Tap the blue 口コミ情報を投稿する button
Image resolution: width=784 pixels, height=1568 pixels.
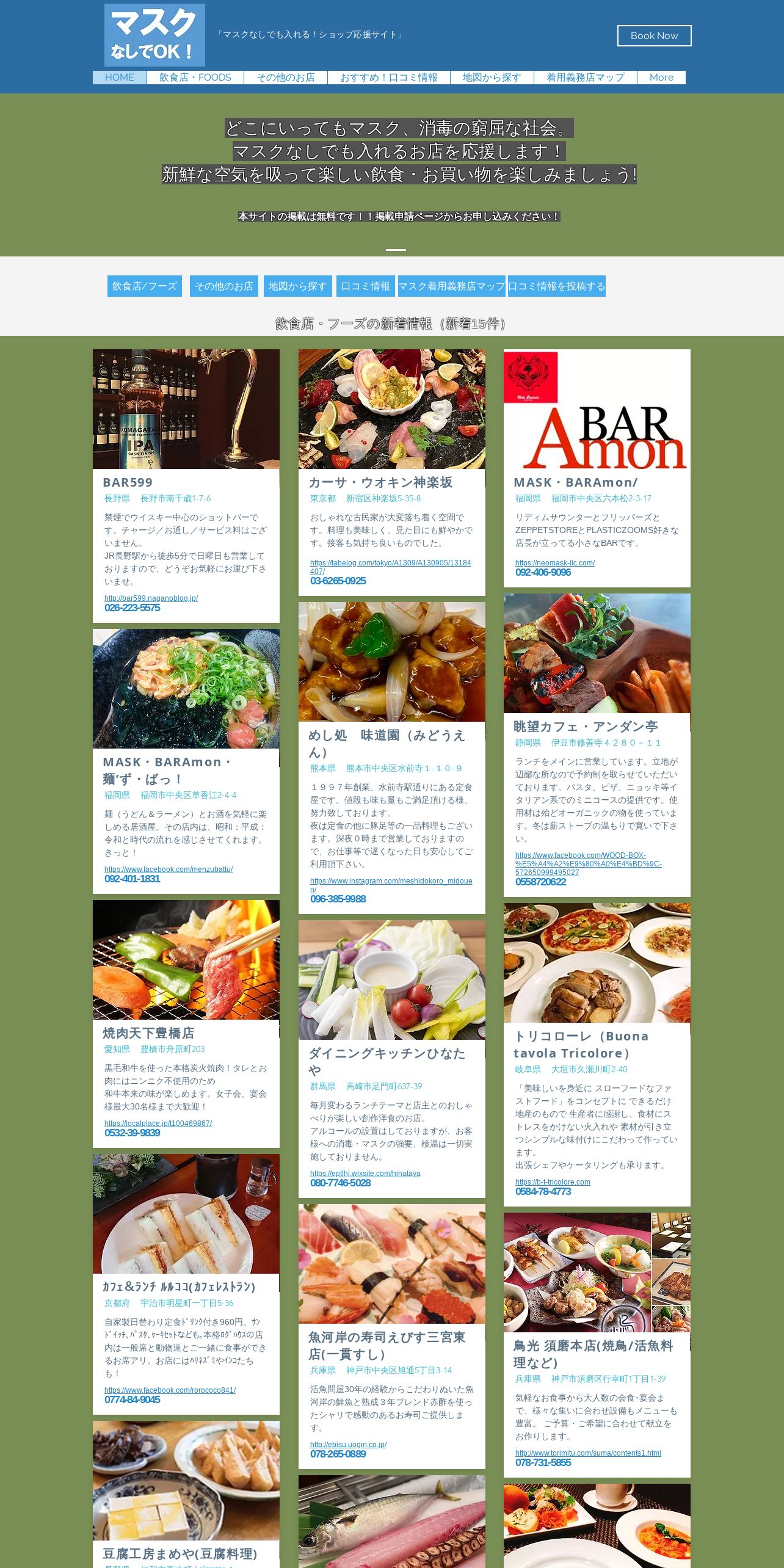tap(557, 286)
